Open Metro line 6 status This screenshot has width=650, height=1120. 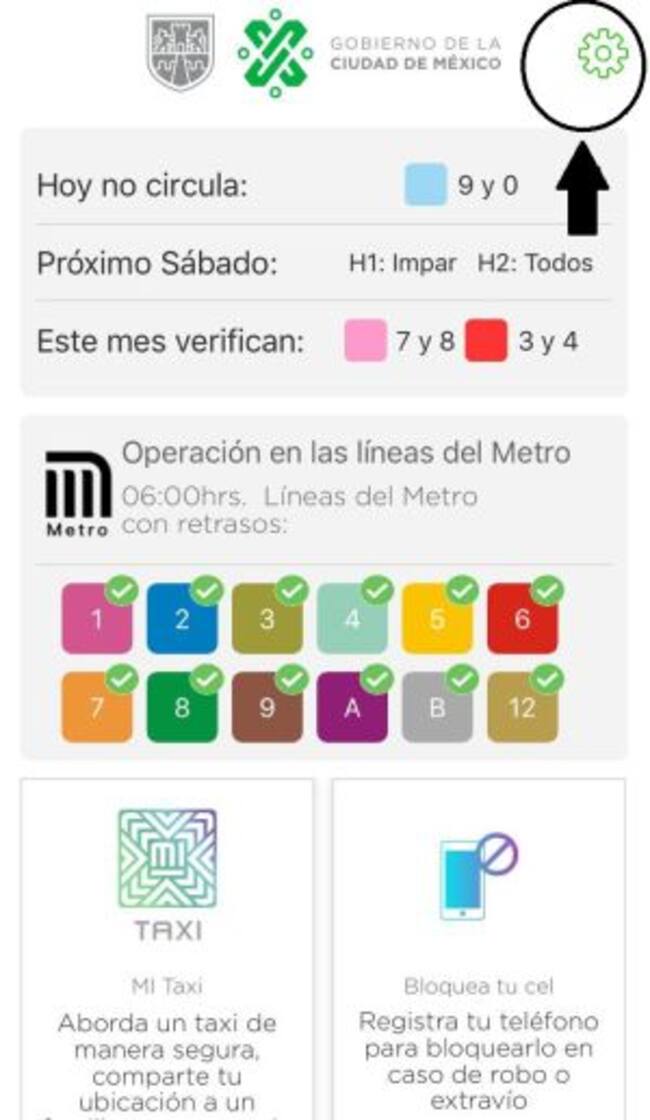[522, 619]
